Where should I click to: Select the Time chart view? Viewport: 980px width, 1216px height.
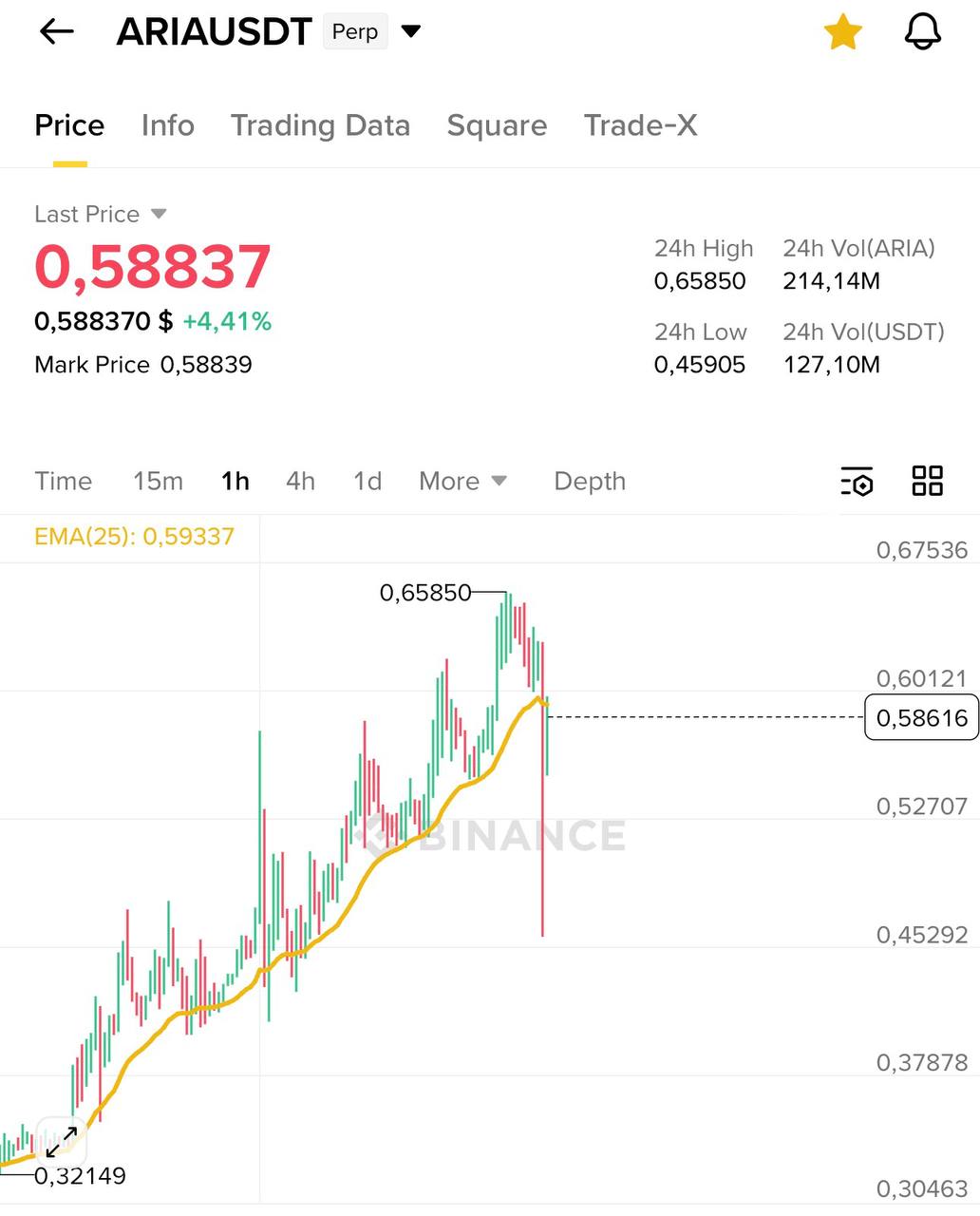63,481
